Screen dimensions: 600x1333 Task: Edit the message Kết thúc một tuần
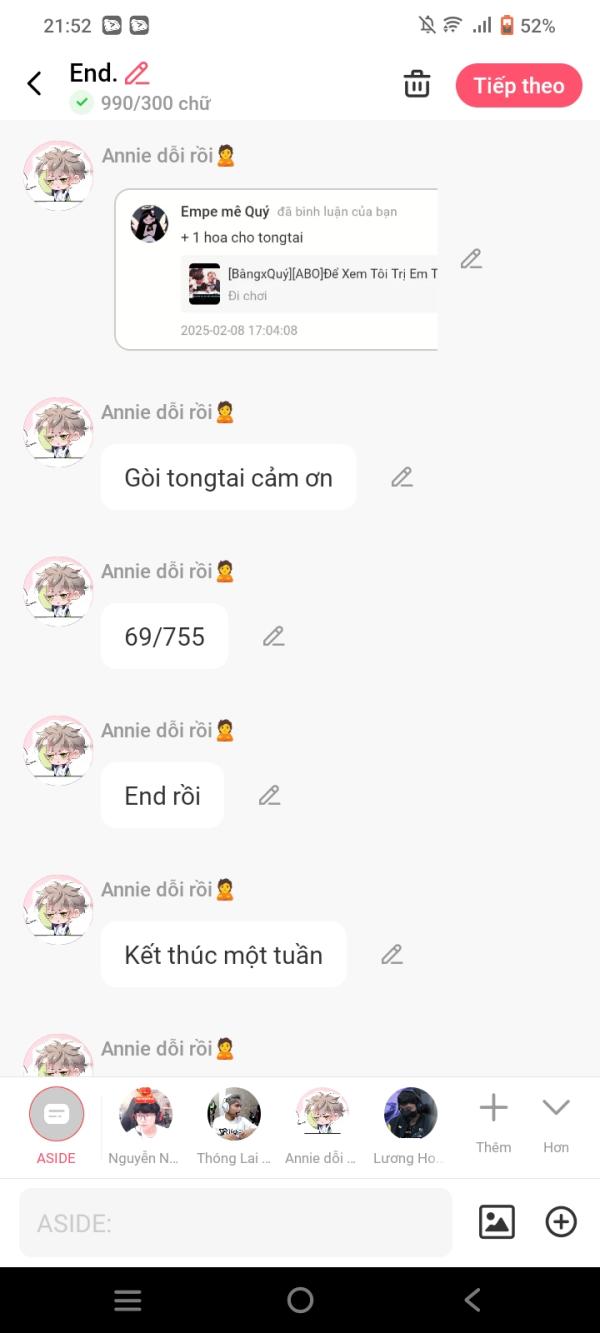392,955
